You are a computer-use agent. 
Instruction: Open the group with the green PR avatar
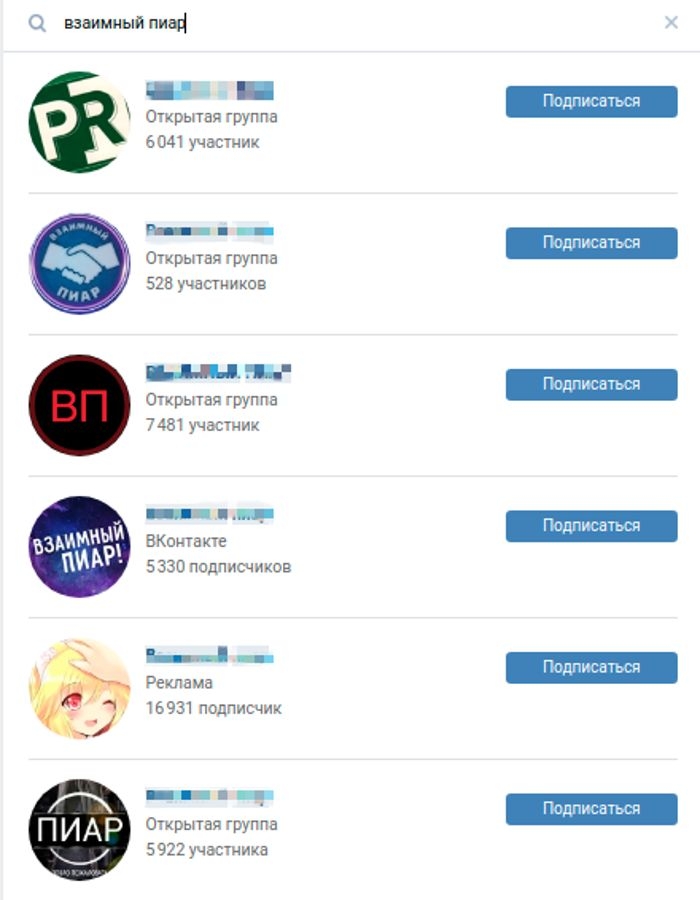click(x=79, y=122)
